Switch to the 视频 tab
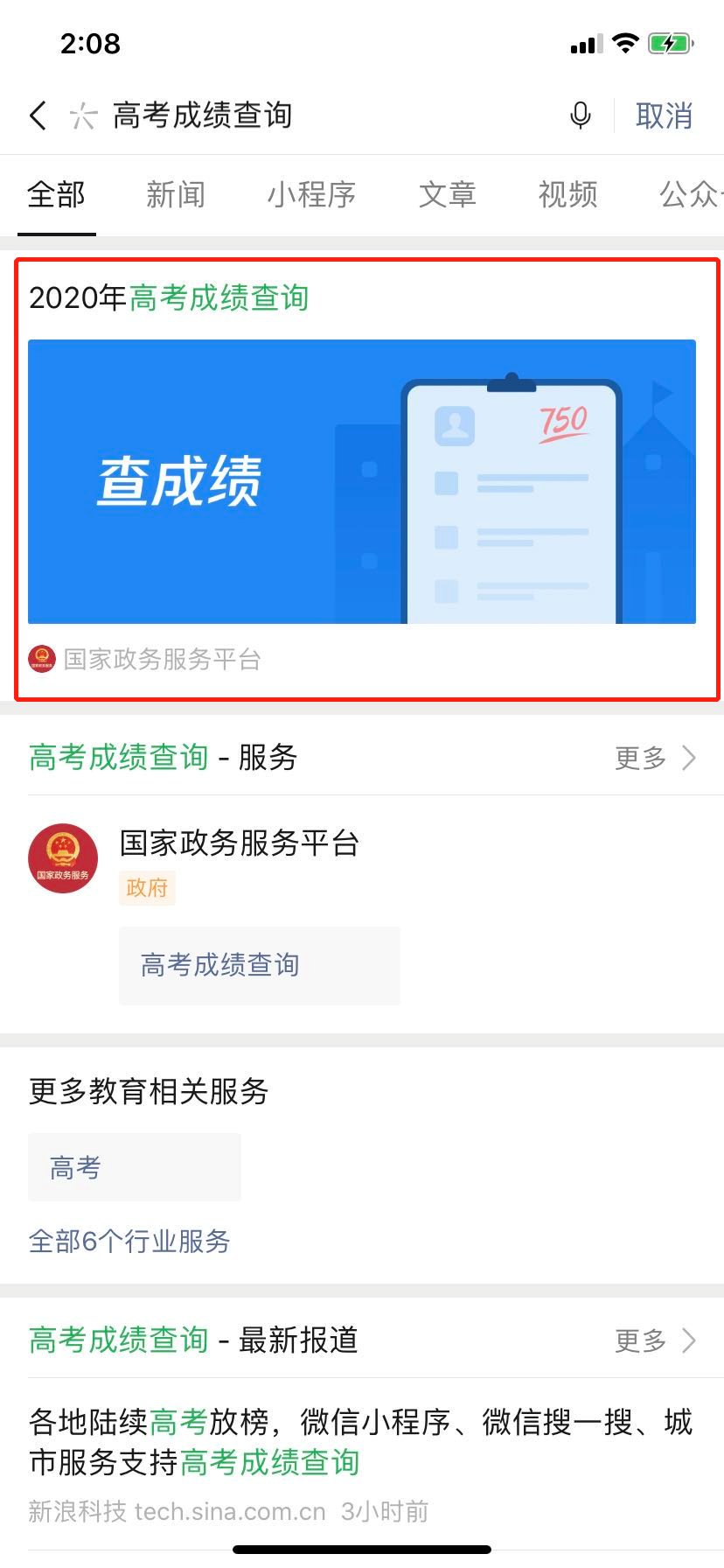724x1568 pixels. (567, 194)
